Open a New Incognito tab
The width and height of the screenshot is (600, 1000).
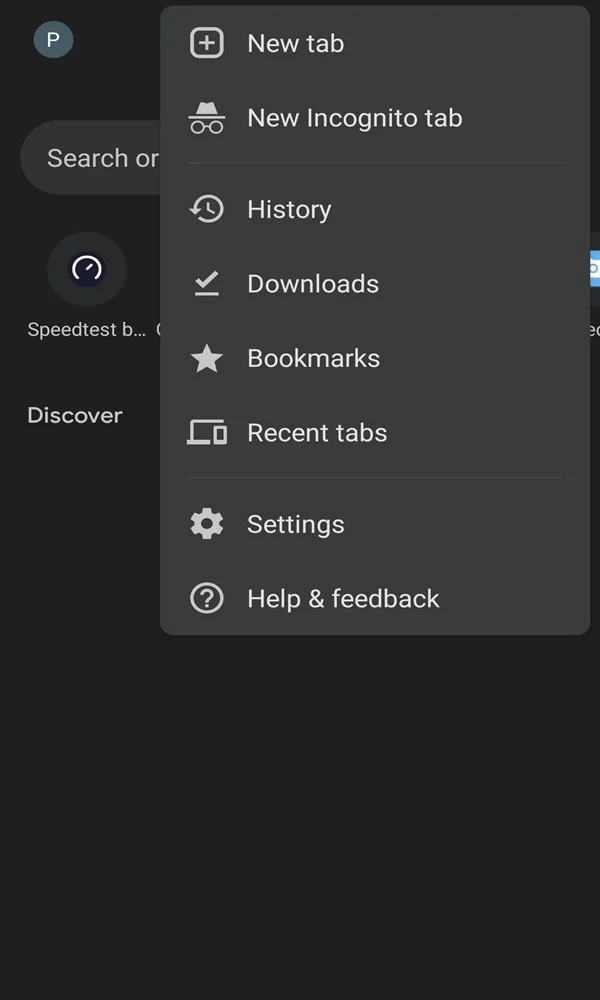click(375, 118)
